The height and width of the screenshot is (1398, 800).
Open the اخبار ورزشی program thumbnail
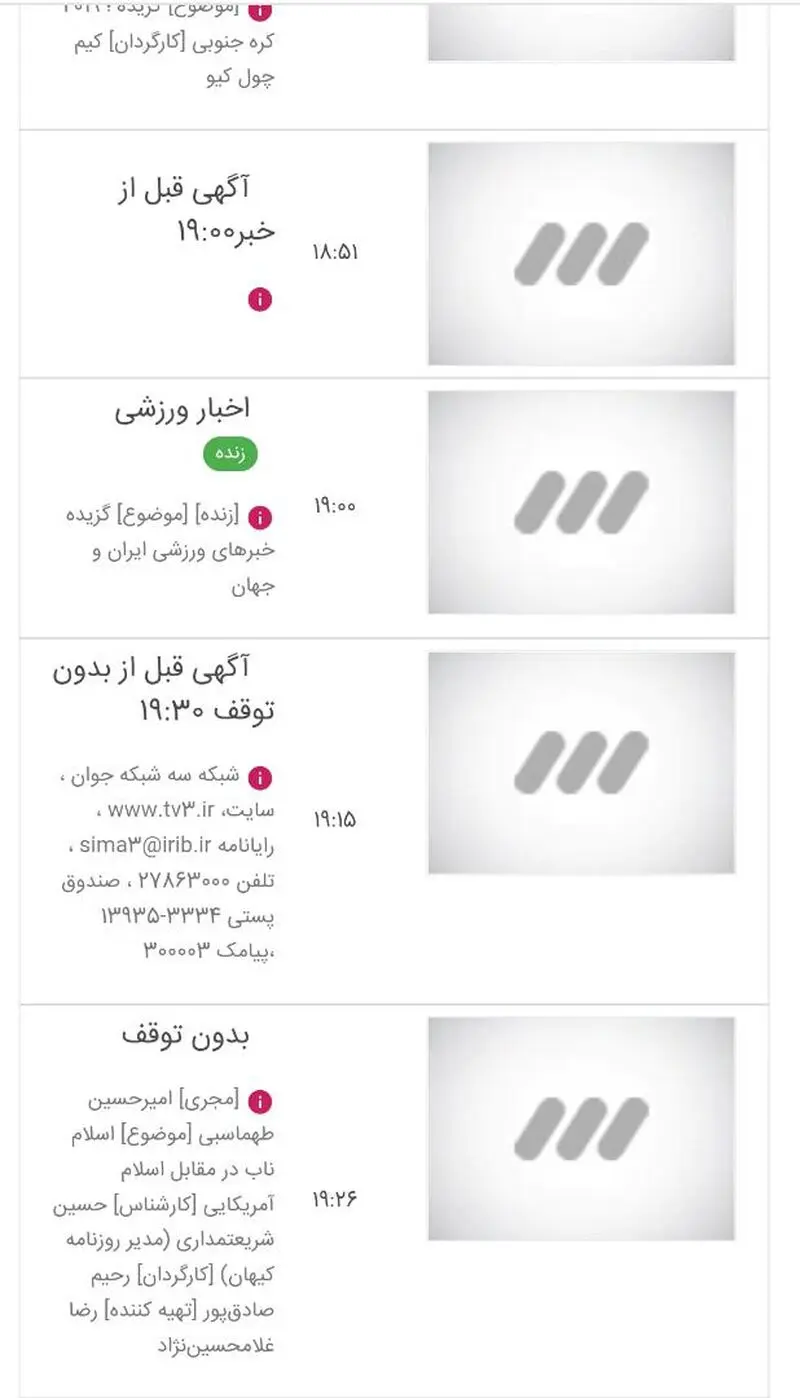tap(581, 502)
